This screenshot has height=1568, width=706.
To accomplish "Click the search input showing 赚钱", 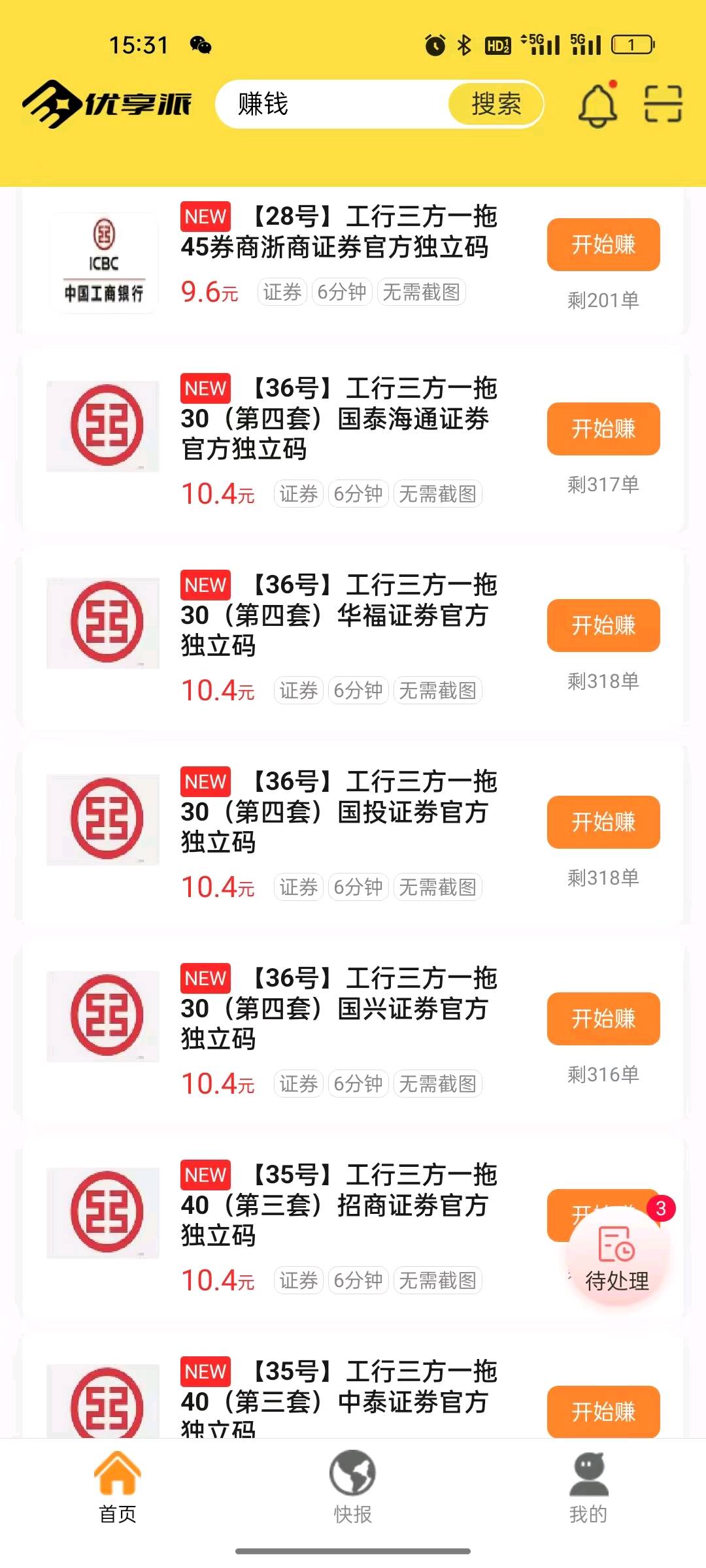I will [x=327, y=105].
